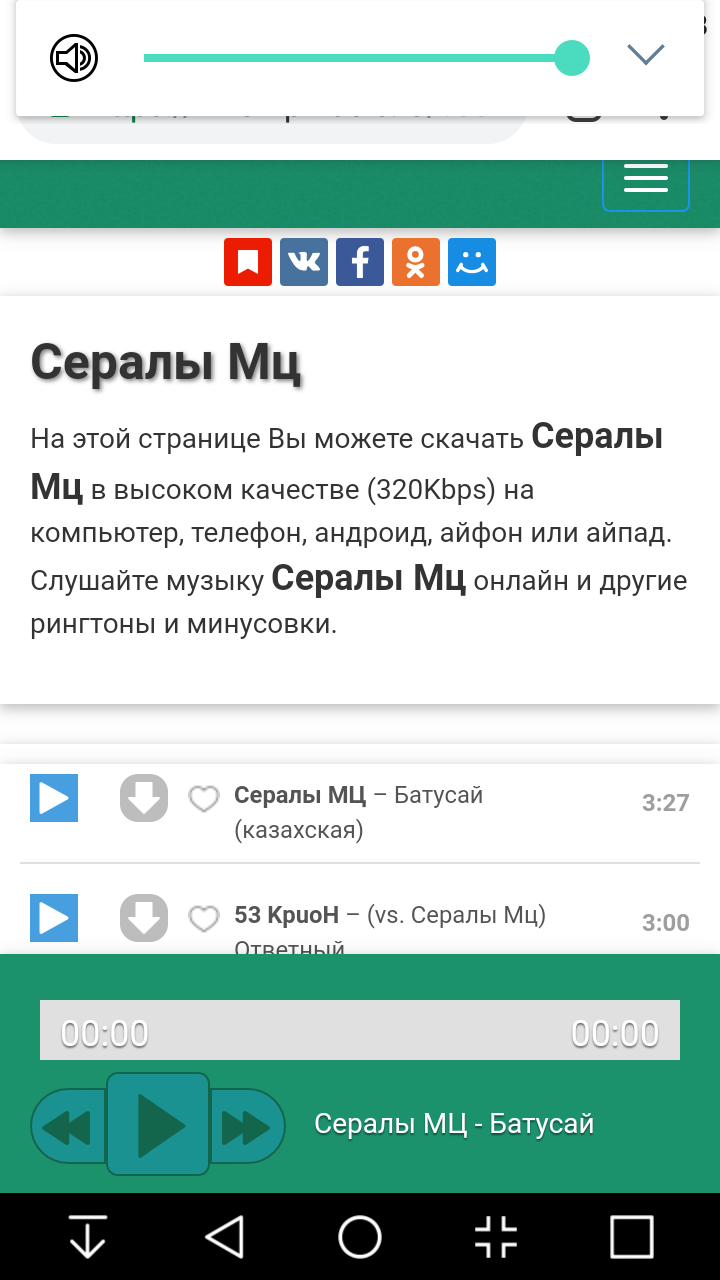The height and width of the screenshot is (1280, 720).
Task: Play the 53 КриоН track
Action: 54,918
